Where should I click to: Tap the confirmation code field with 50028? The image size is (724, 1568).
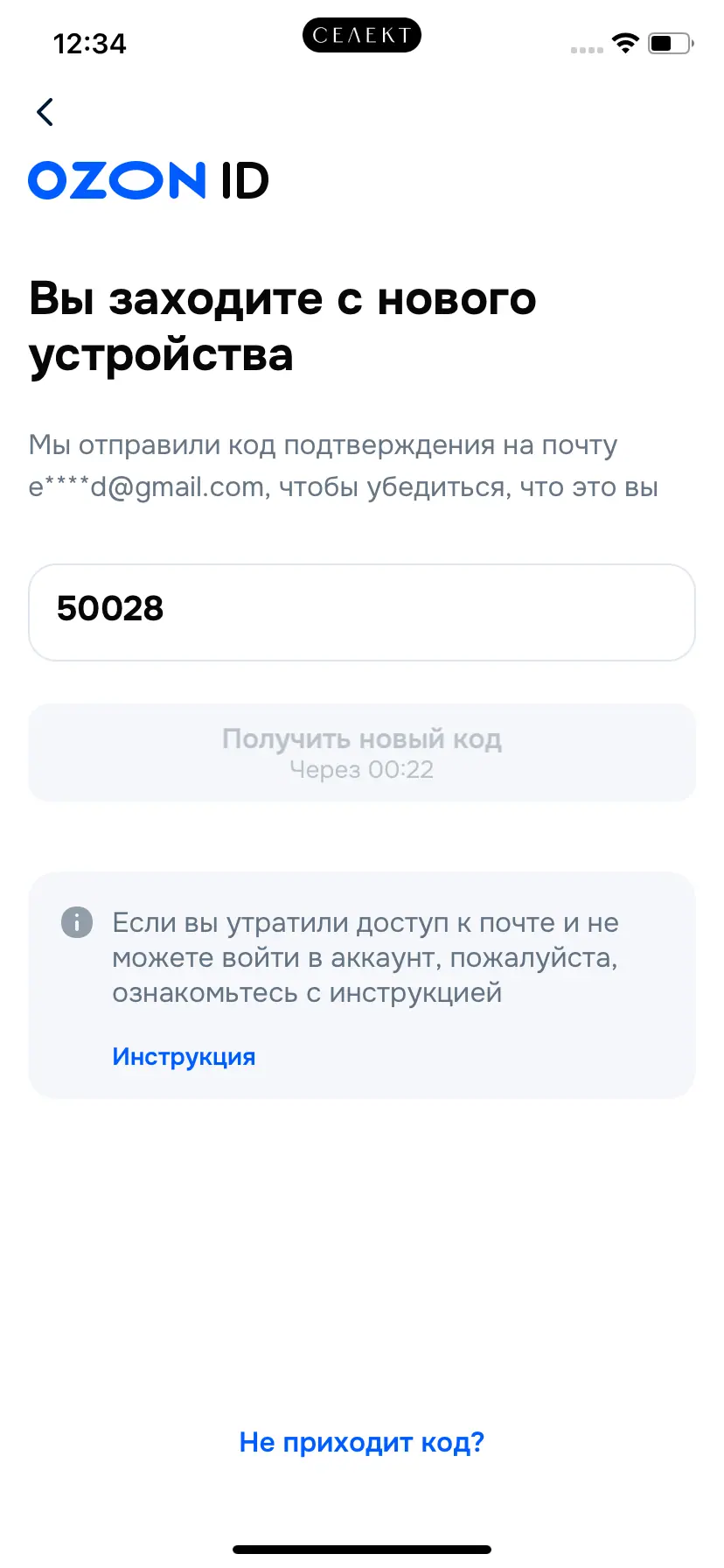coord(362,612)
